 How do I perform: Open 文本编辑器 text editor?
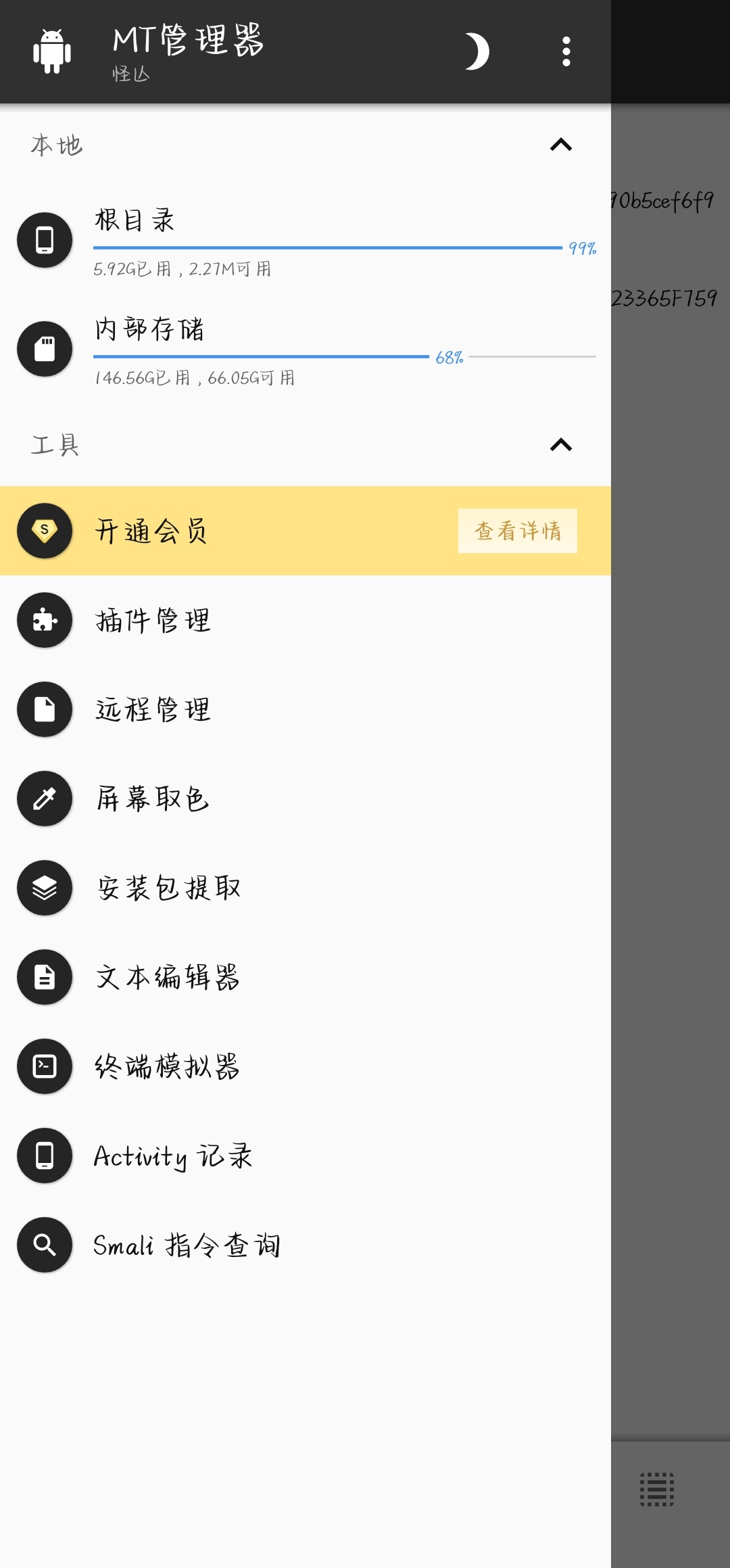pyautogui.click(x=306, y=977)
